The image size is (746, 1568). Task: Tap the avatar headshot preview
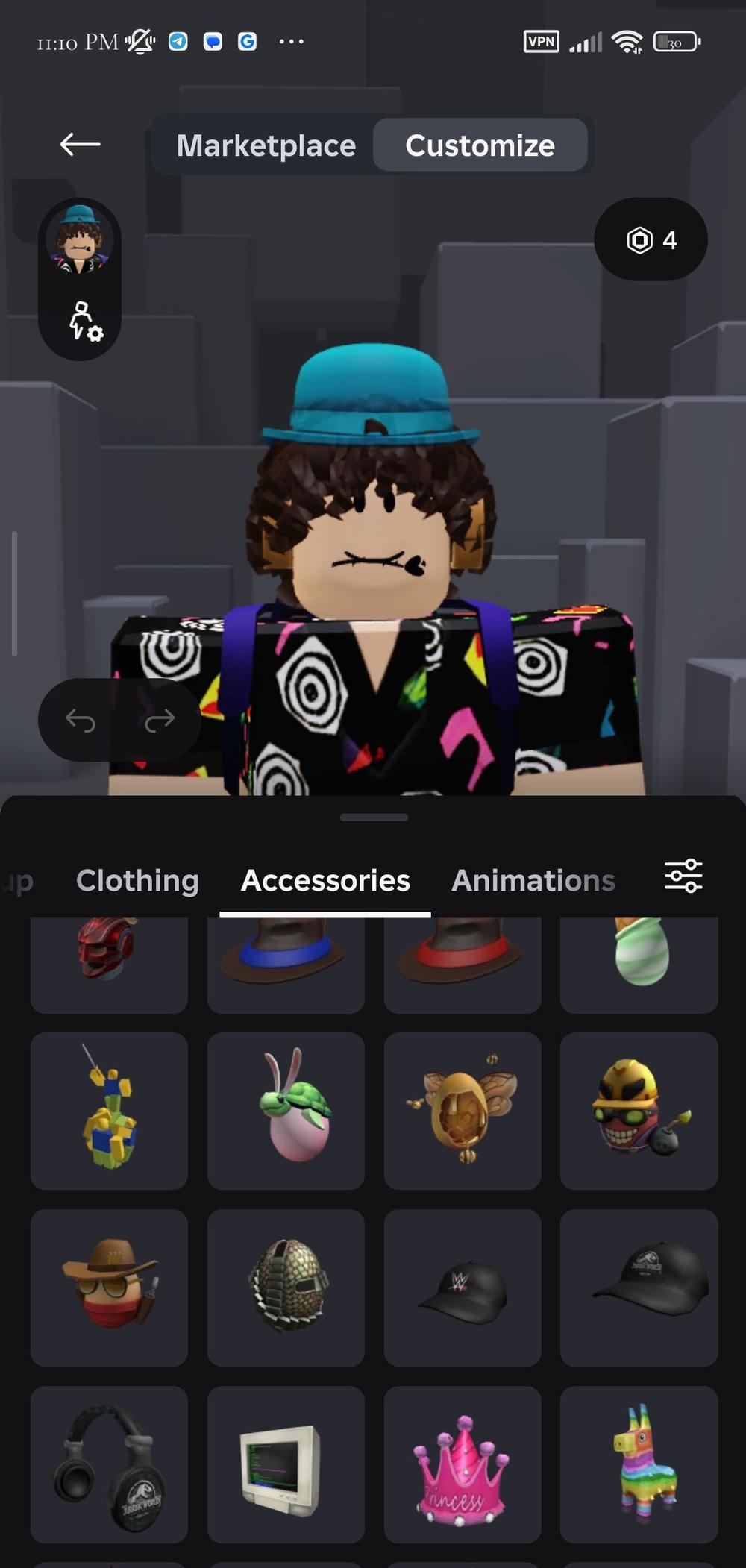pos(80,240)
